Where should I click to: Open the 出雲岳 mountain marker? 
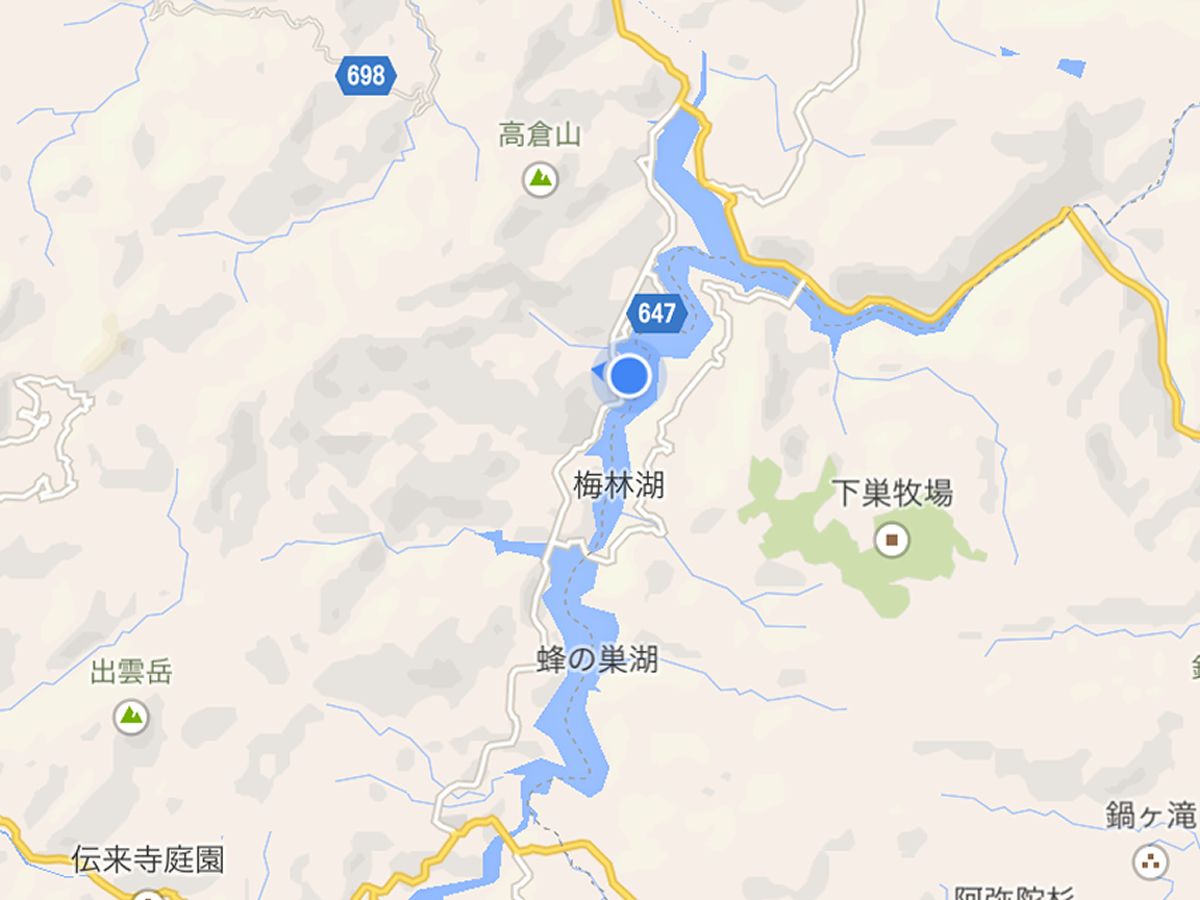131,715
